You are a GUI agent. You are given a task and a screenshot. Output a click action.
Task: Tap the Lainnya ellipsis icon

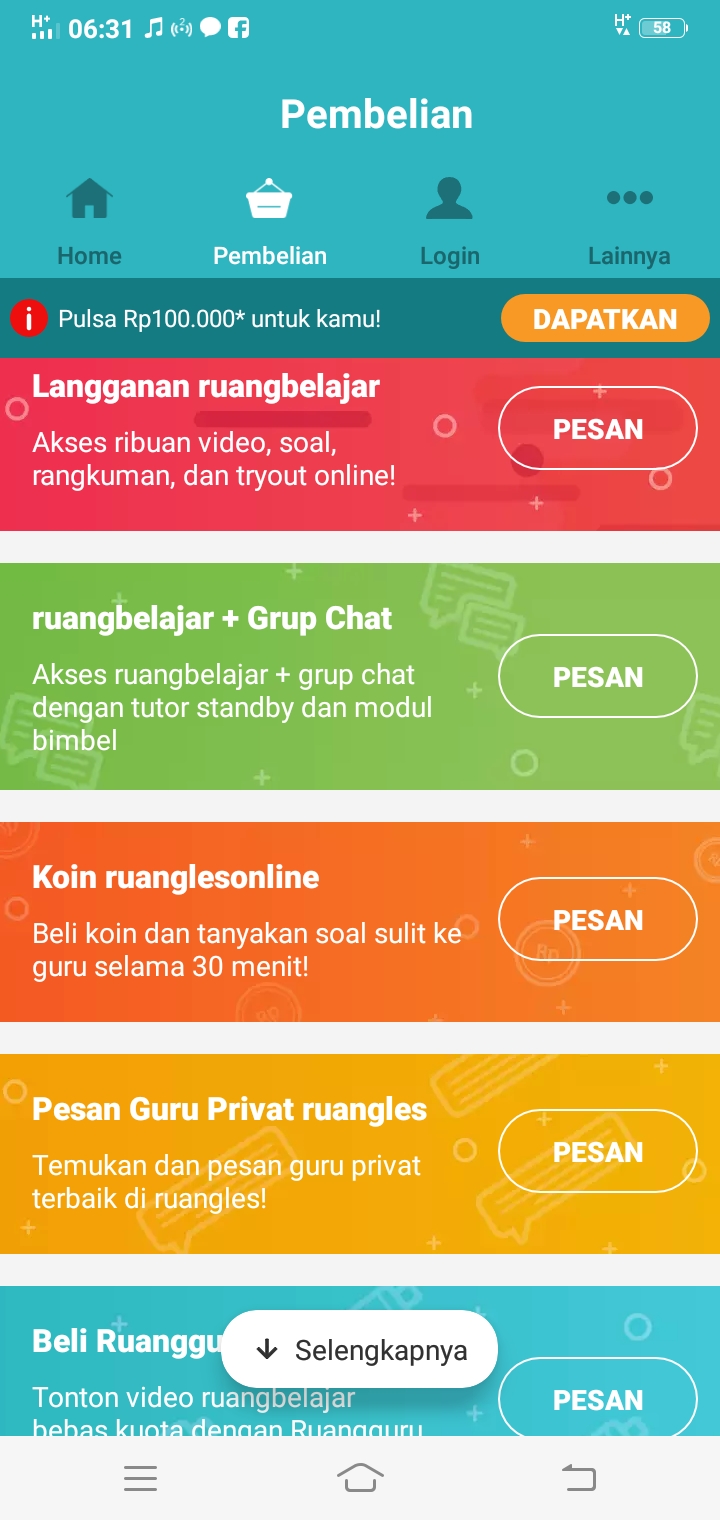pos(629,197)
